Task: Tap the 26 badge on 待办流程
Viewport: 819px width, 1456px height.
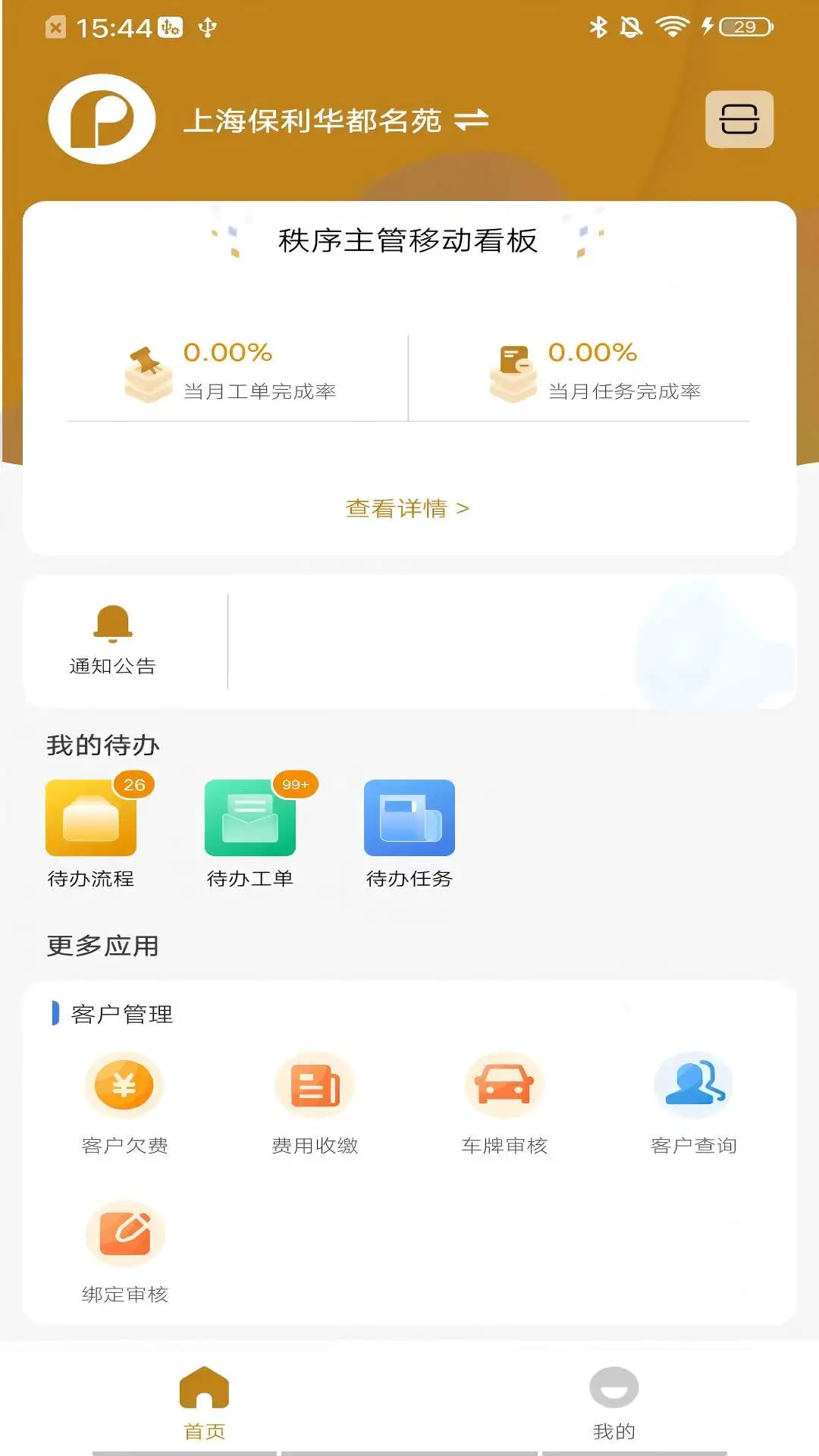Action: pos(133,786)
